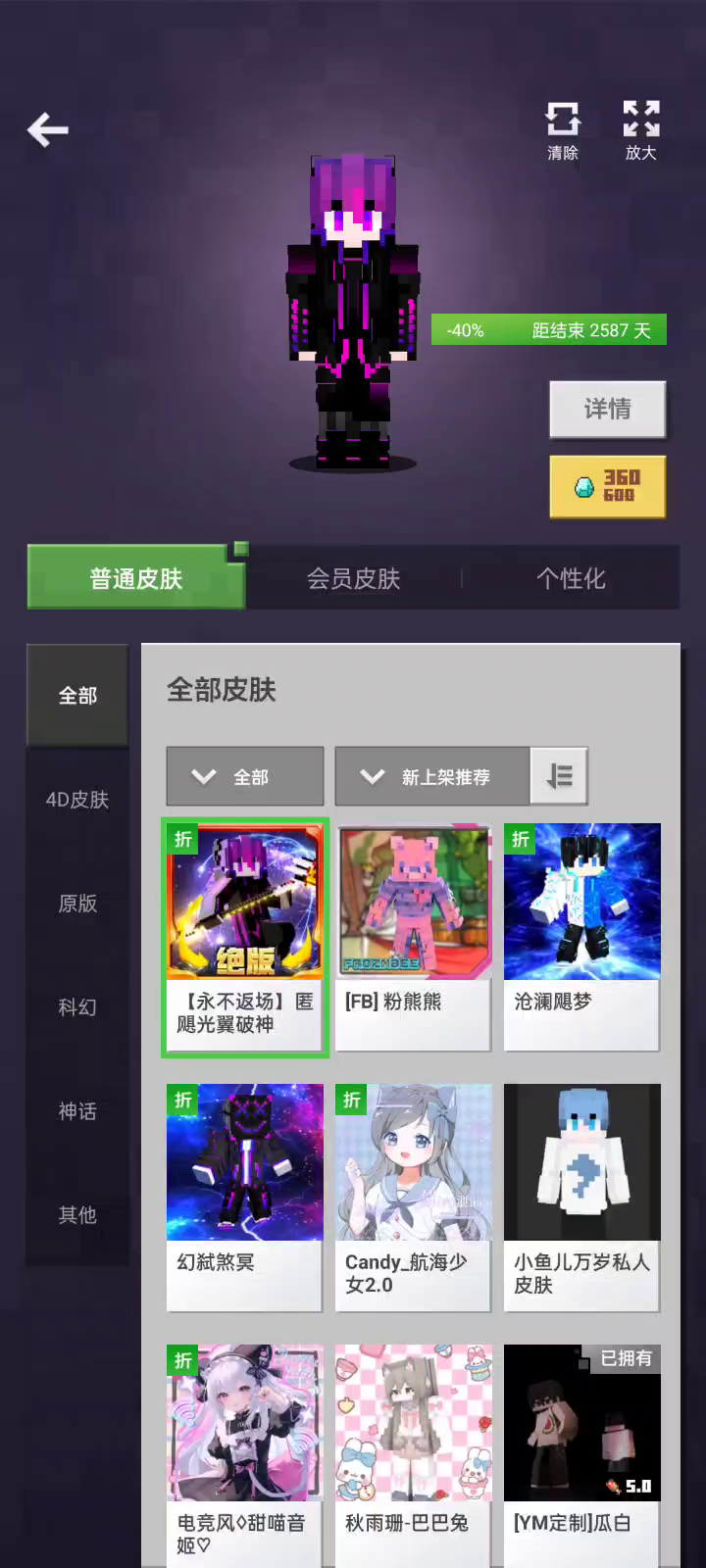Toggle the sort order icon

coord(560,777)
